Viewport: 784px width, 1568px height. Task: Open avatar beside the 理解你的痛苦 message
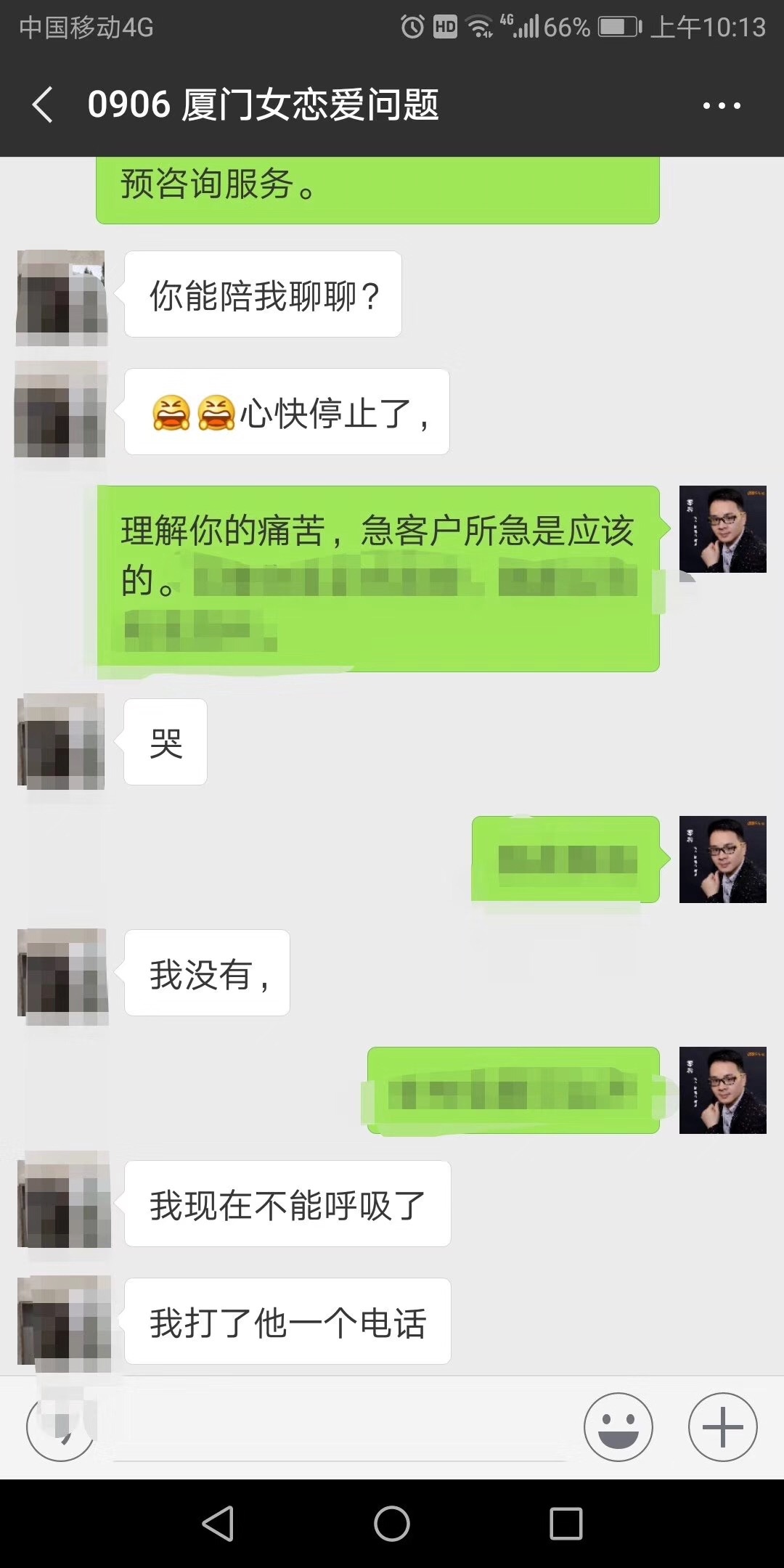click(x=722, y=529)
